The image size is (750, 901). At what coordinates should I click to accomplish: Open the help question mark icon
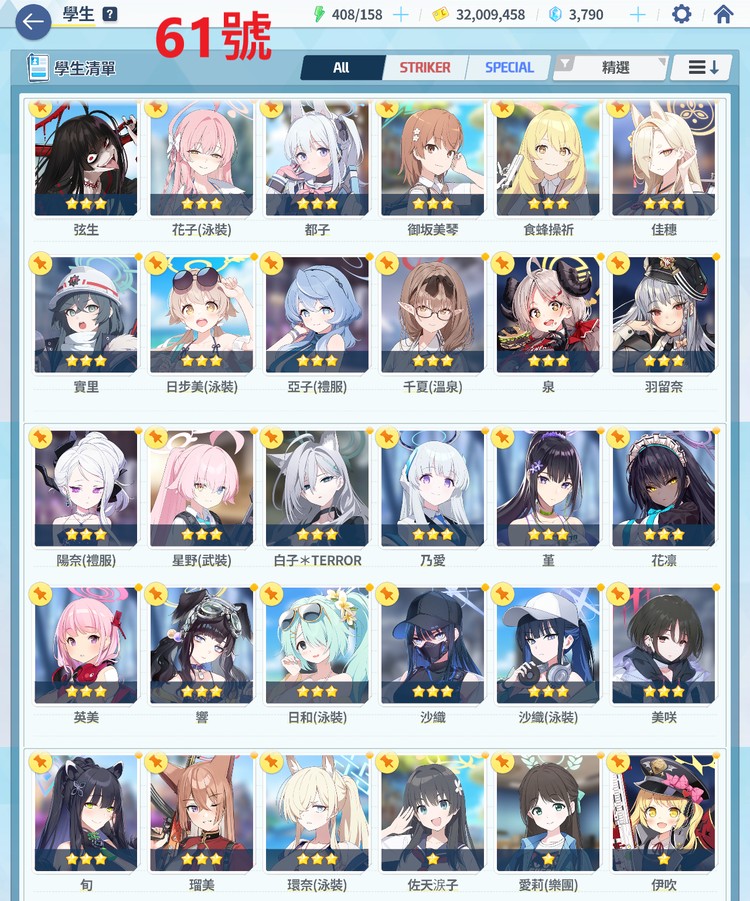click(110, 14)
